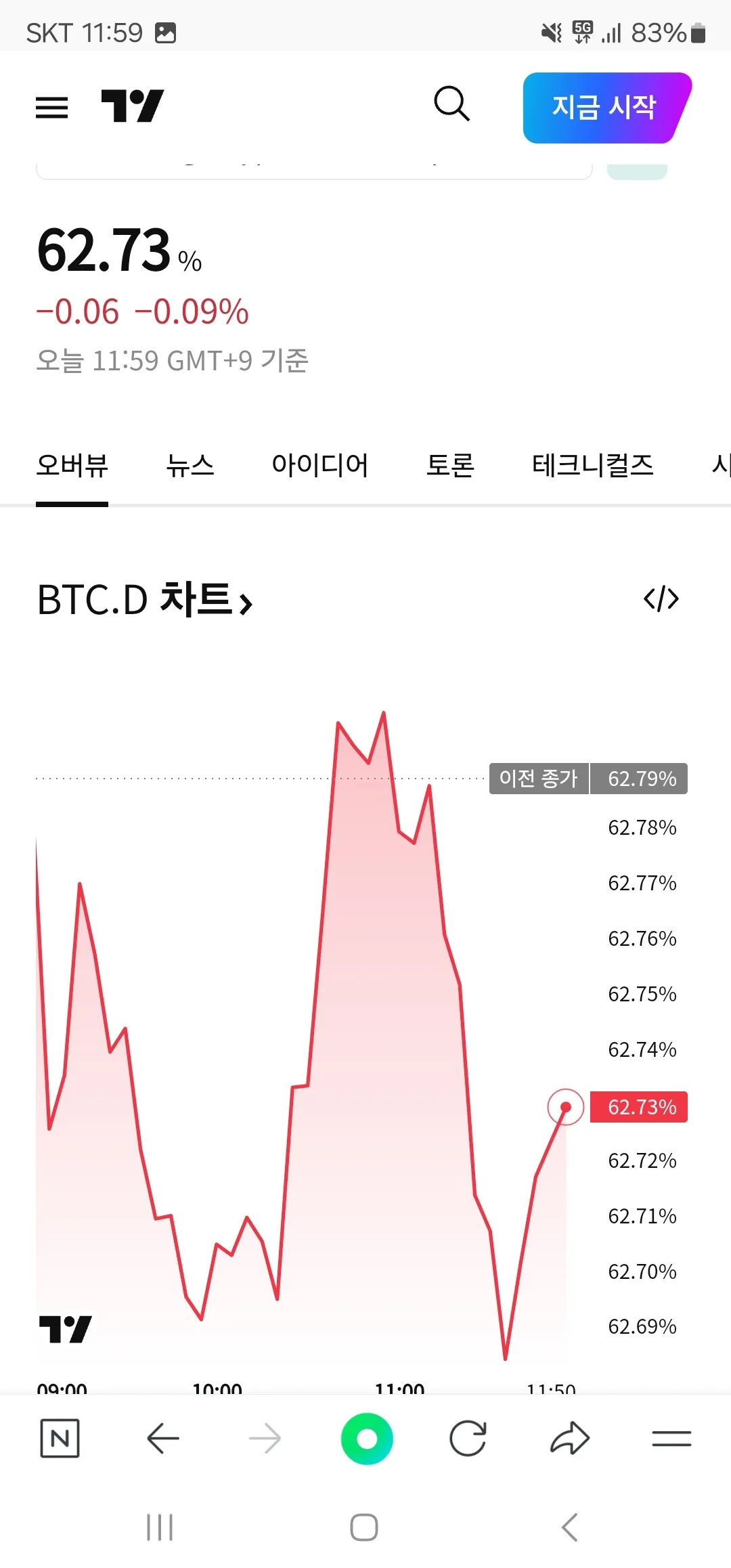The height and width of the screenshot is (1568, 731).
Task: Reload the page
Action: tap(468, 1438)
